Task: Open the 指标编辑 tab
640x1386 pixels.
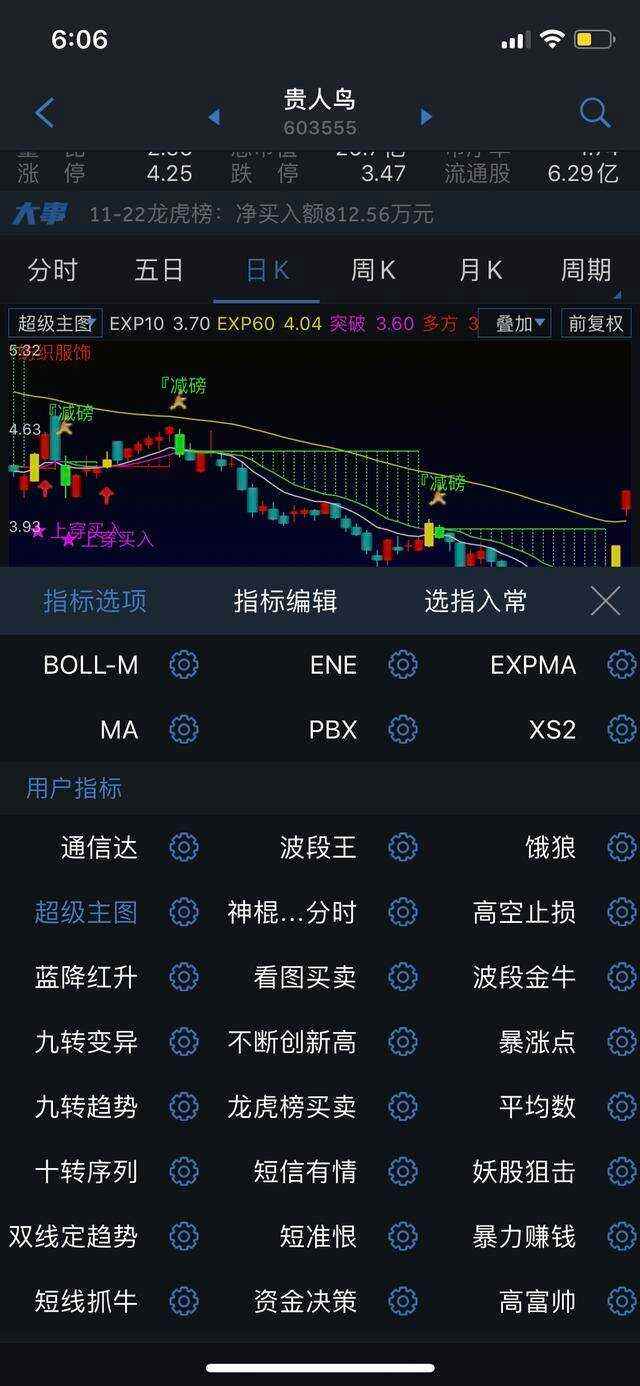Action: click(x=285, y=601)
